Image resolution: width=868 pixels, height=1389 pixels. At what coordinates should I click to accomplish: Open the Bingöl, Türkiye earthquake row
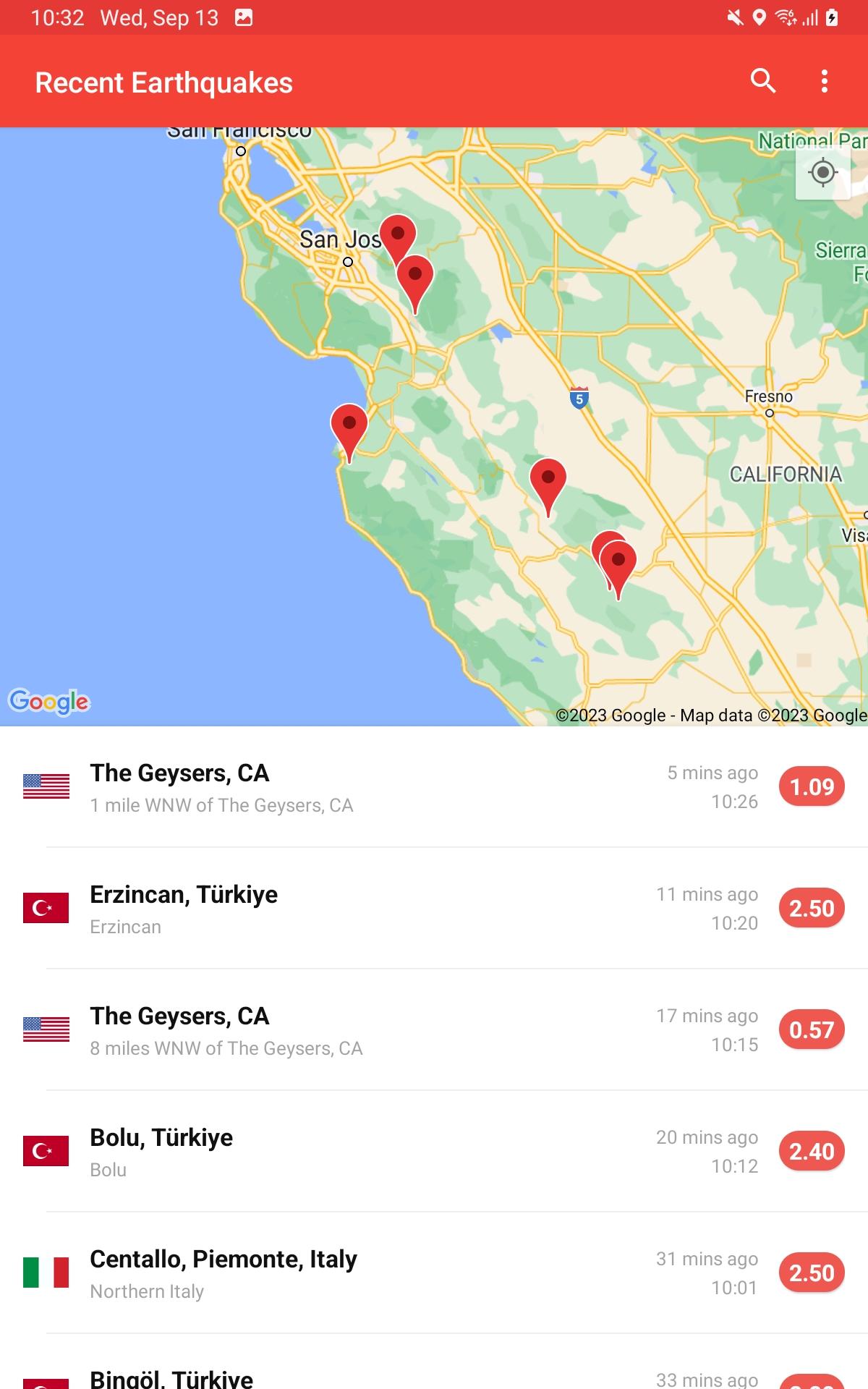tap(434, 1362)
